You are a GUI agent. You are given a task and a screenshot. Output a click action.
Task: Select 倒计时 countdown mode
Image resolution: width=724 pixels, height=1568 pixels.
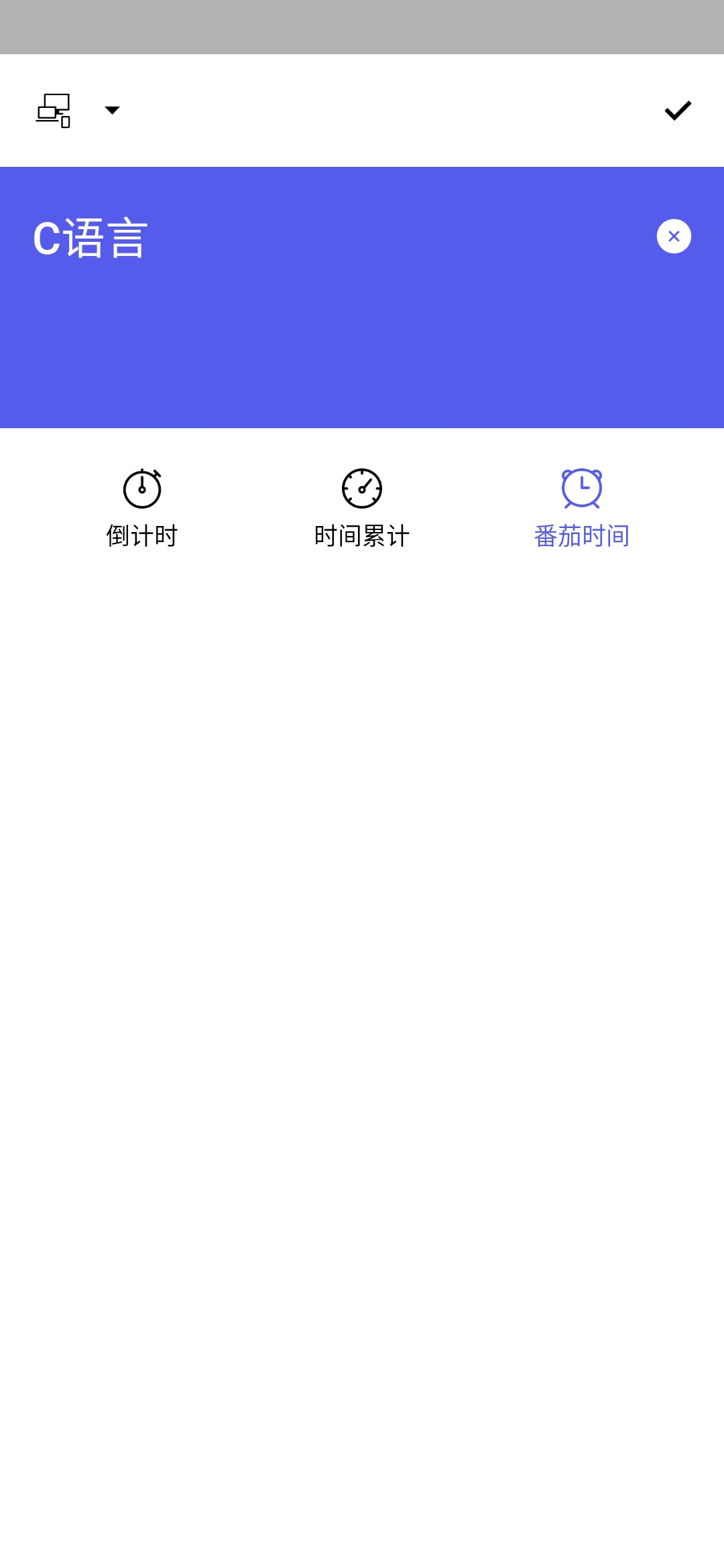pos(142,509)
